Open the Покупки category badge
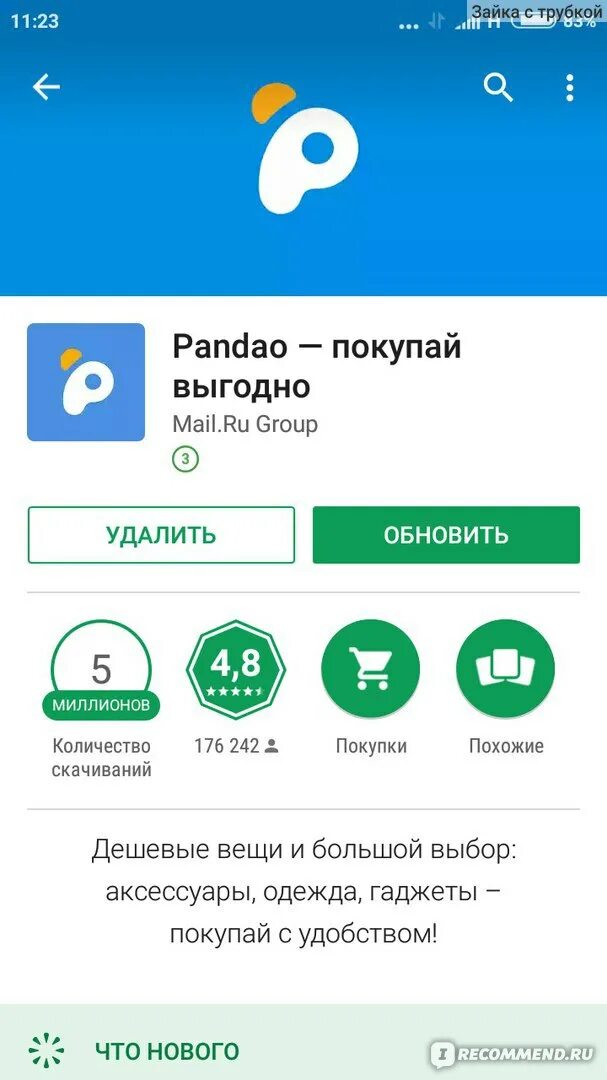The image size is (607, 1080). [371, 669]
